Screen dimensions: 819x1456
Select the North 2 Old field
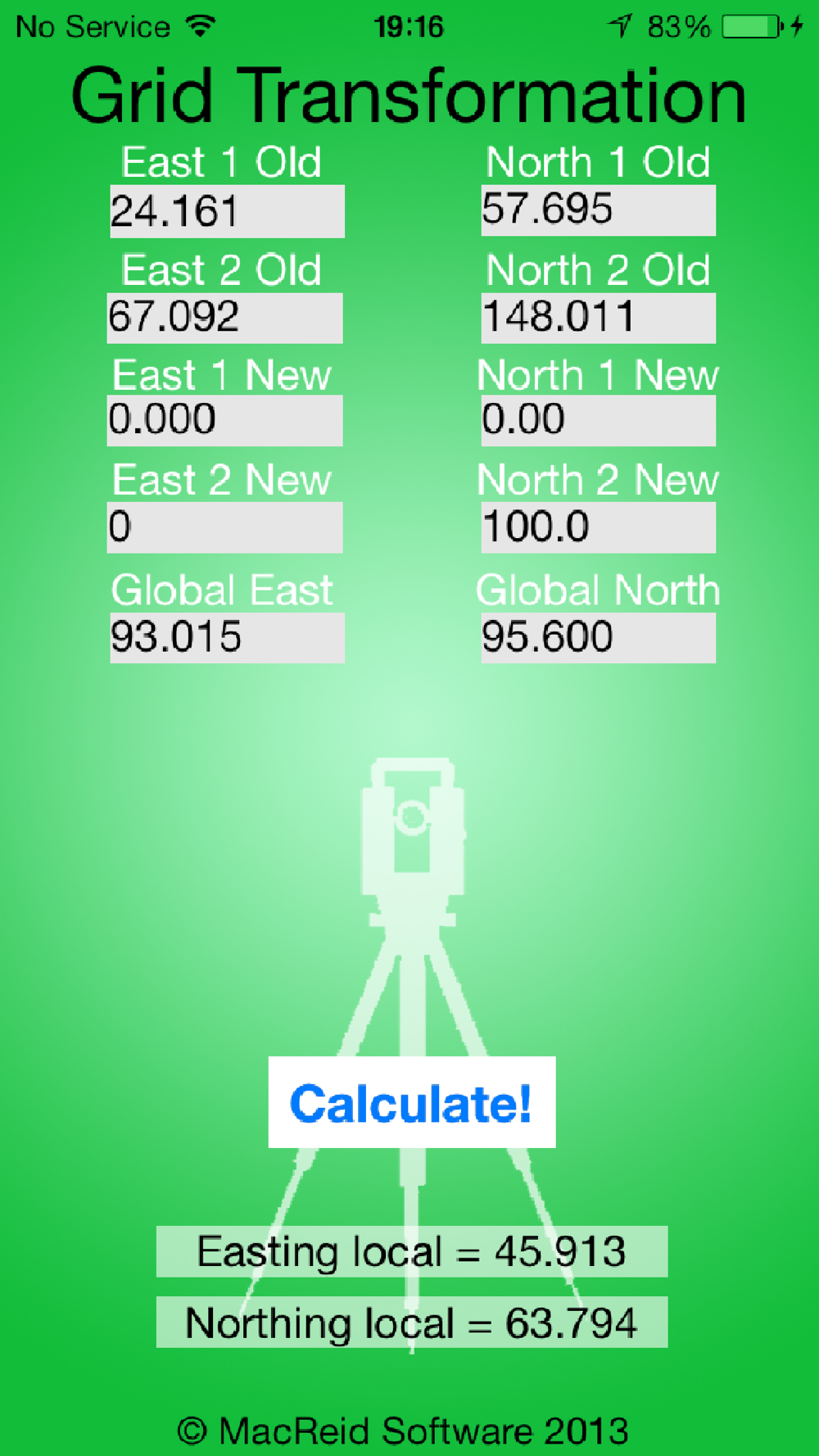(599, 318)
